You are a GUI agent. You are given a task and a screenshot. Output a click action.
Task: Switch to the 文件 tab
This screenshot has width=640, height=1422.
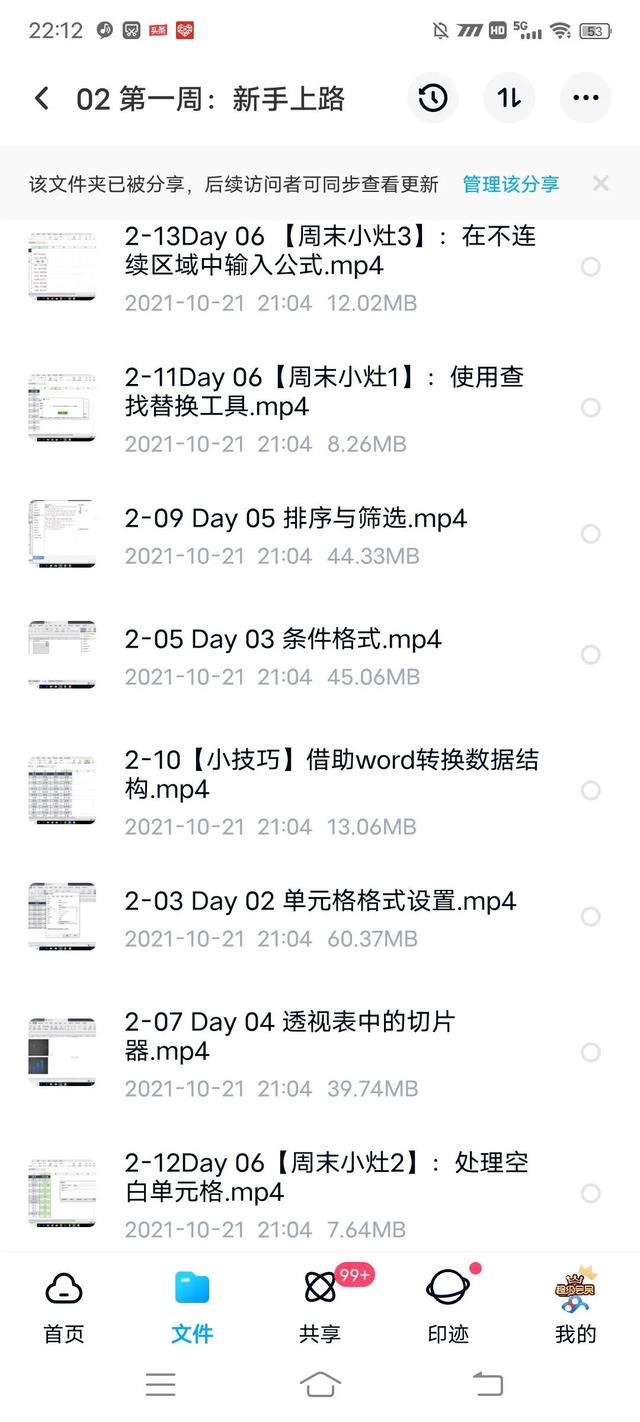pos(192,1305)
